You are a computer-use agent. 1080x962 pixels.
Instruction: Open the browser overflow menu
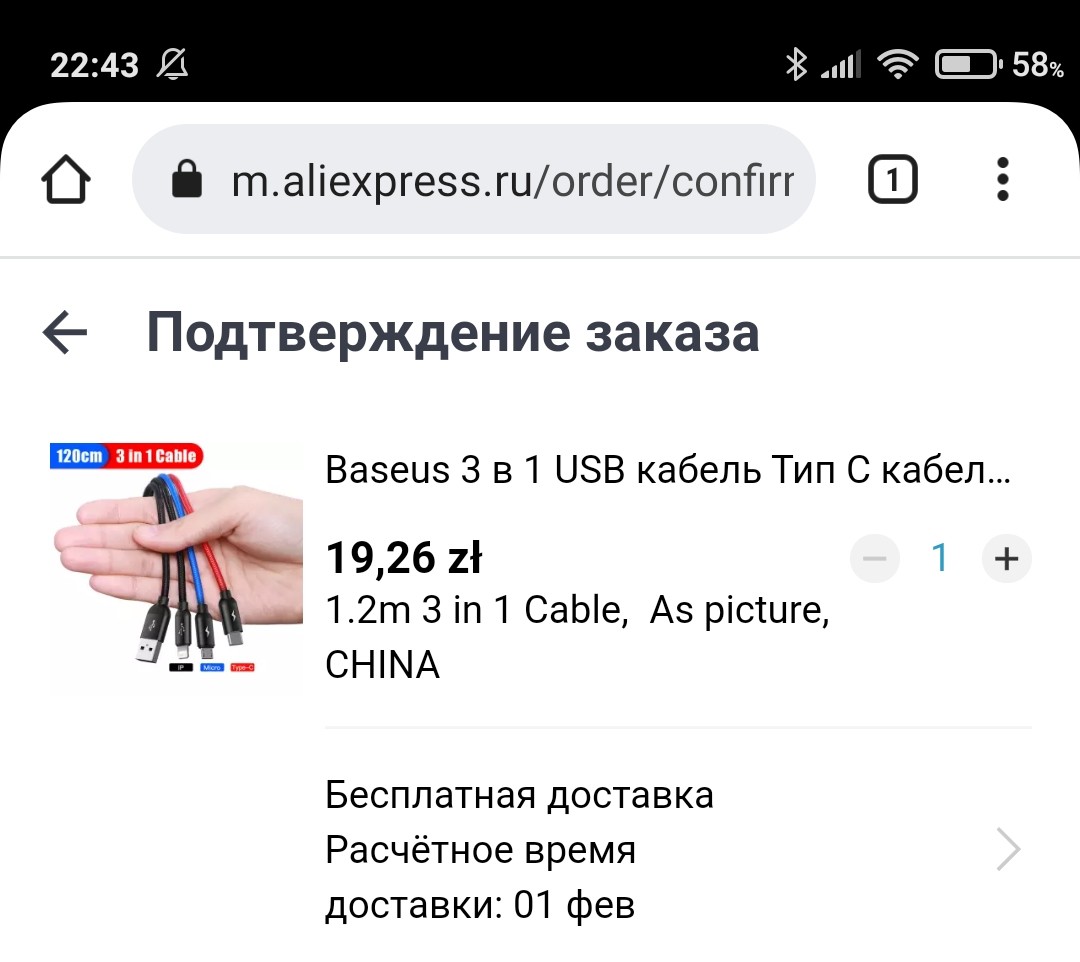point(1004,181)
